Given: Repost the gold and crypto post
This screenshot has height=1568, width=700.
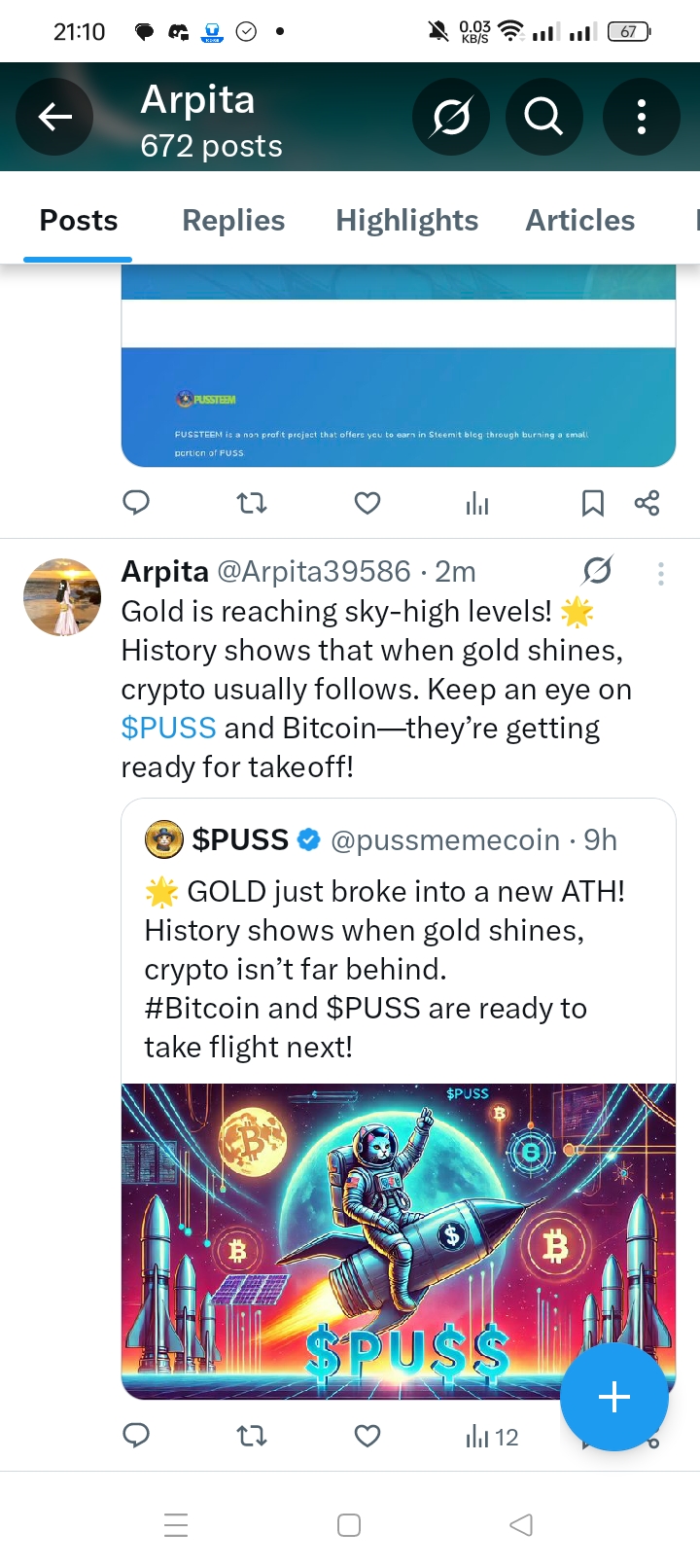Looking at the screenshot, I should [x=252, y=1436].
